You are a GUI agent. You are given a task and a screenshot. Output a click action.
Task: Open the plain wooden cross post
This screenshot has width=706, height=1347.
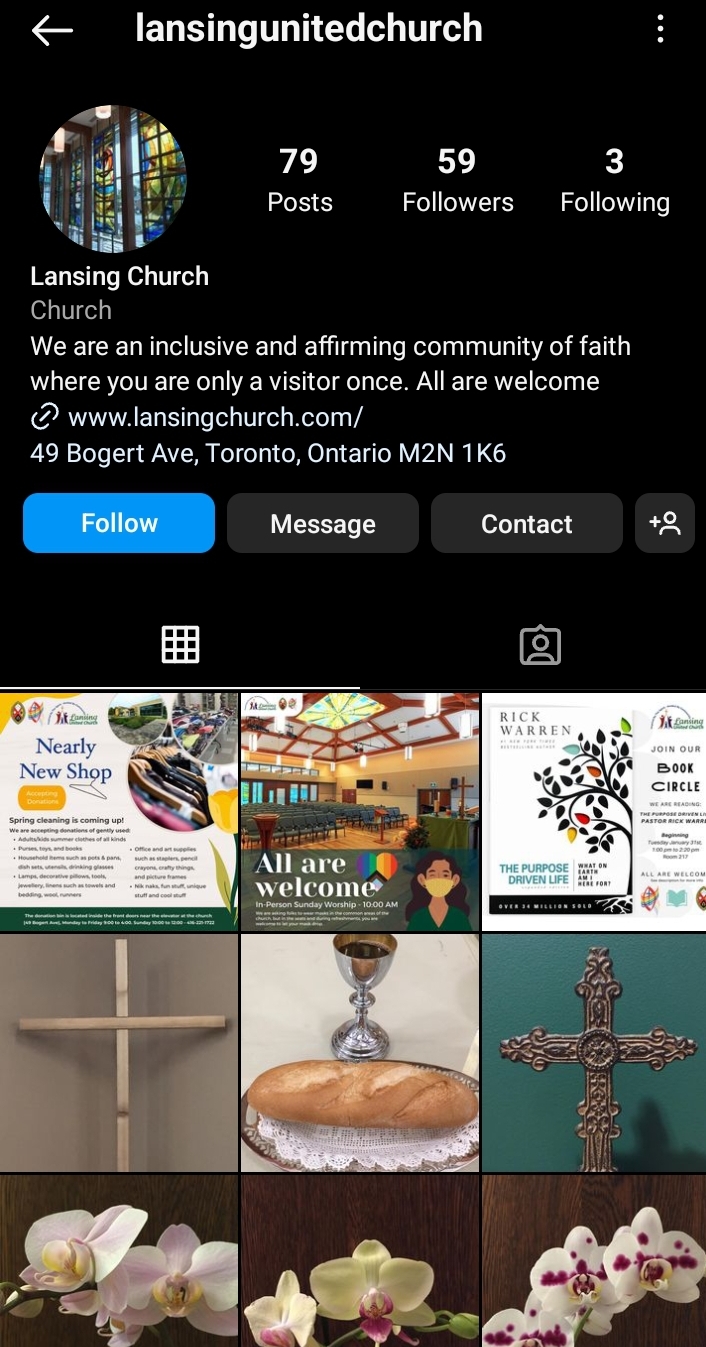tap(119, 1052)
